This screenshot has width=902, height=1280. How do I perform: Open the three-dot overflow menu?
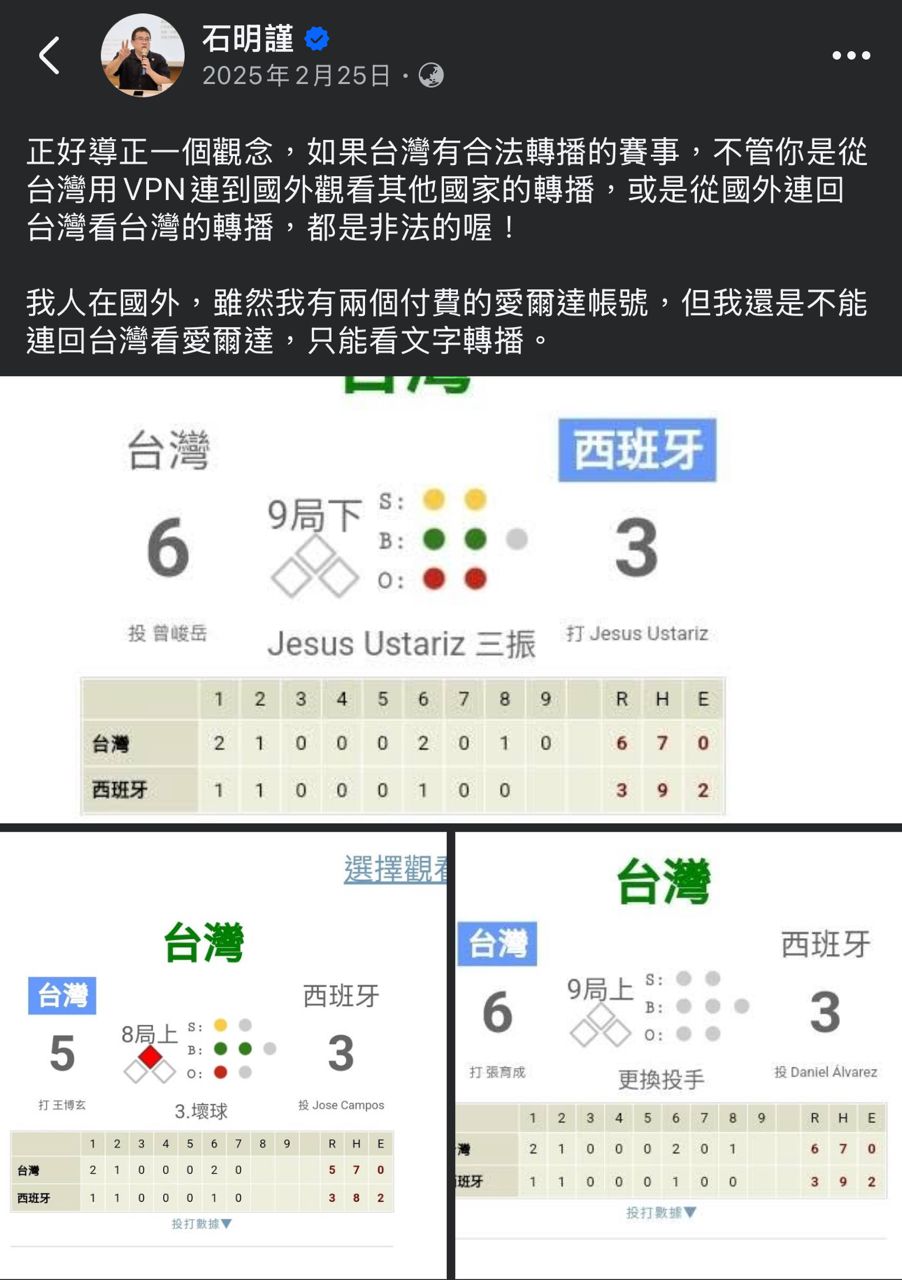850,56
